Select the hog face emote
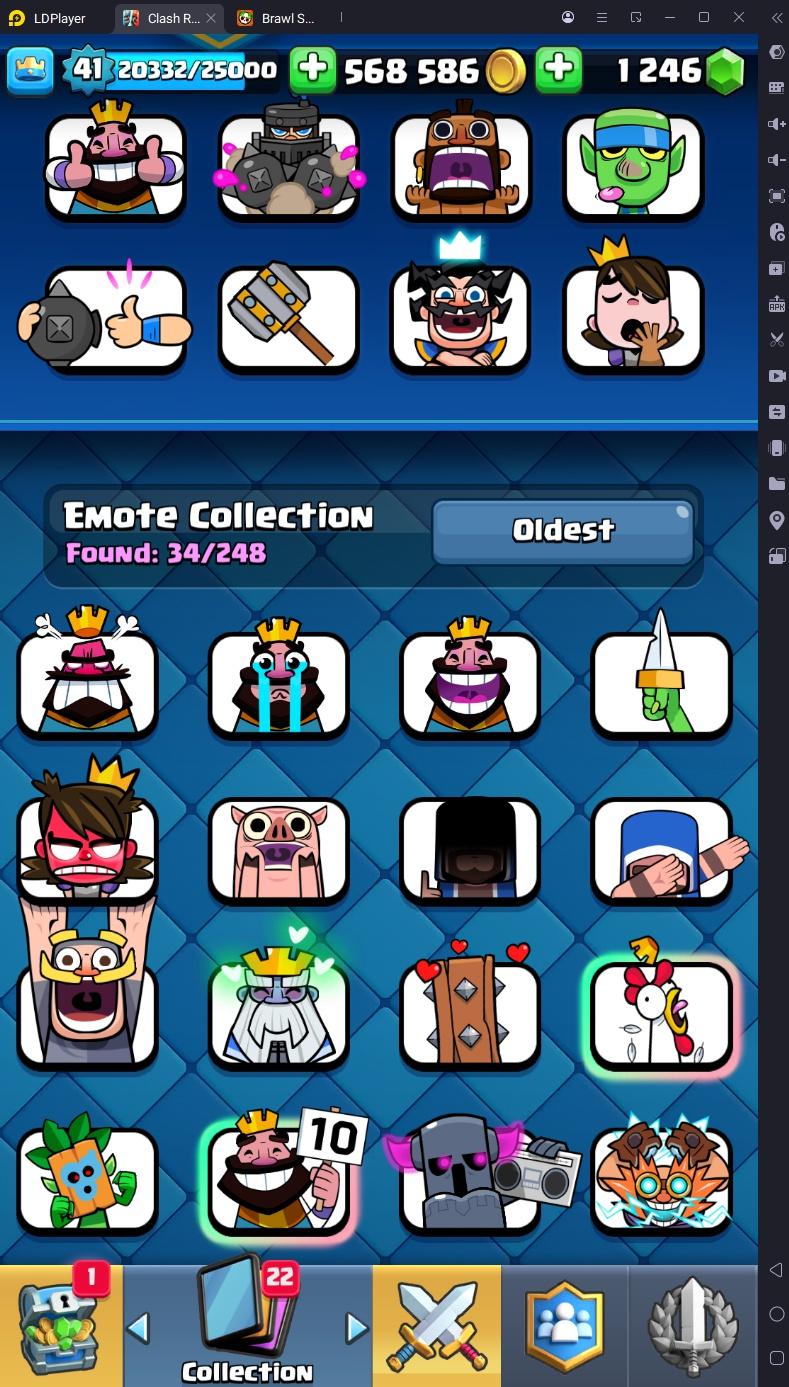This screenshot has width=789, height=1387. (278, 850)
